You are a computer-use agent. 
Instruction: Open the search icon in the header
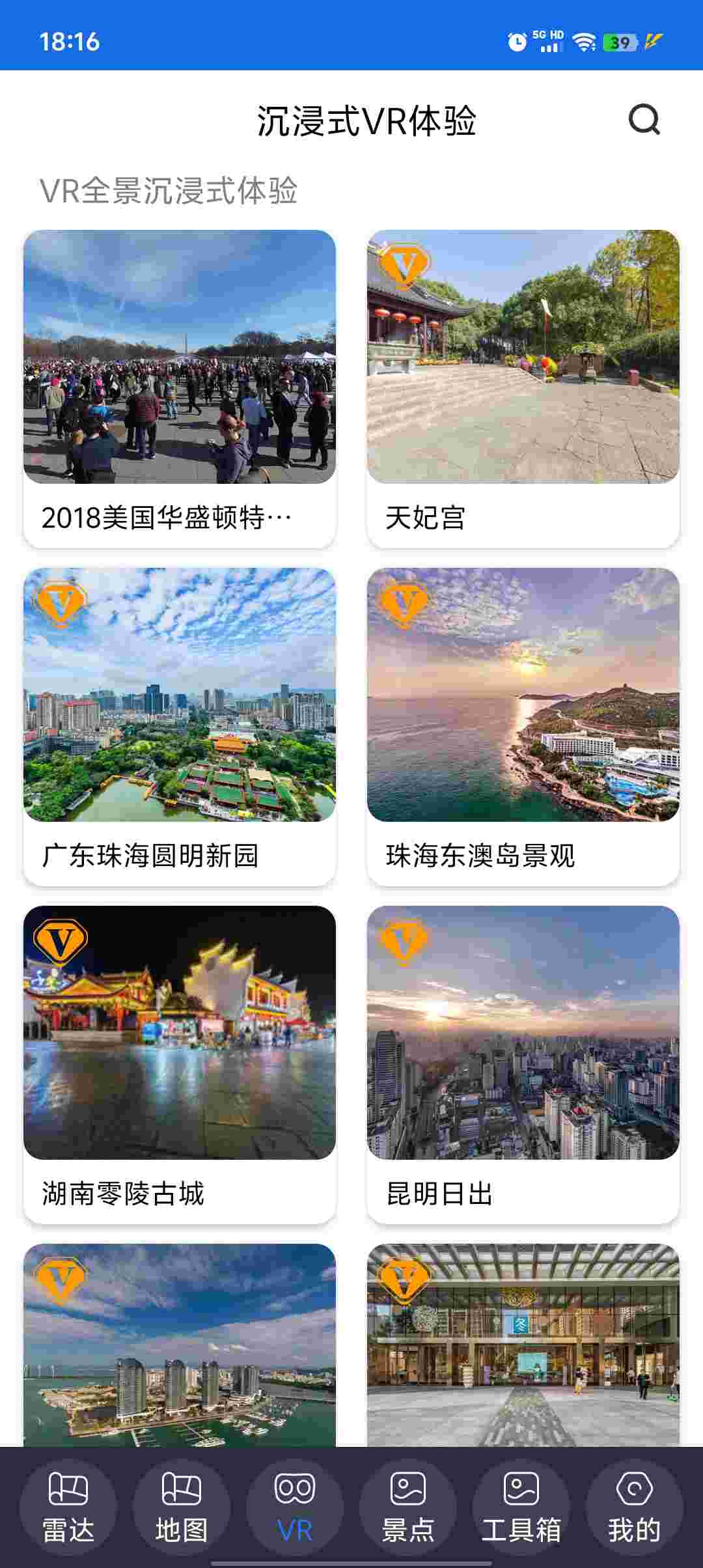(x=644, y=120)
